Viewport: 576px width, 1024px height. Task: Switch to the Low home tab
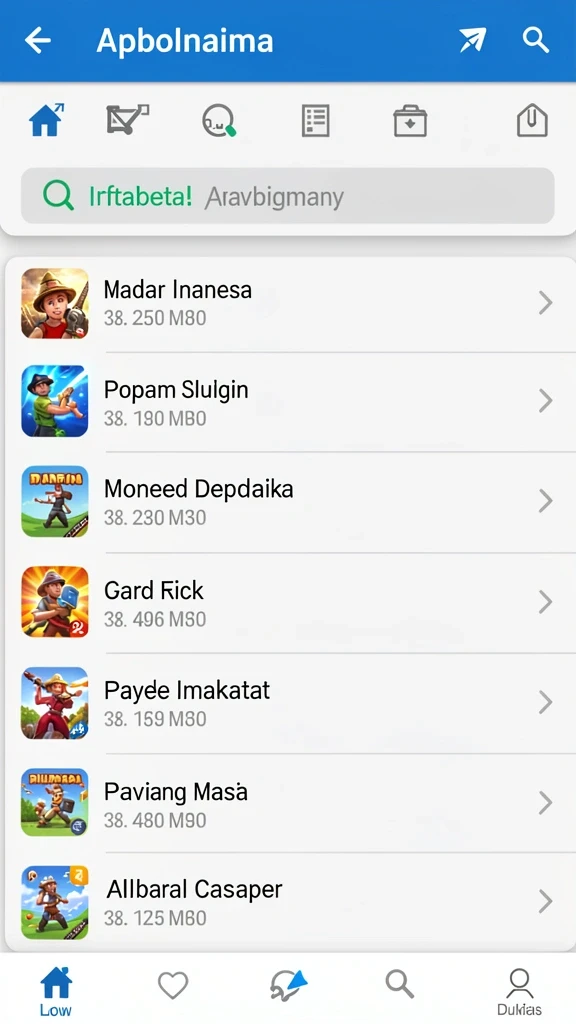pos(56,991)
